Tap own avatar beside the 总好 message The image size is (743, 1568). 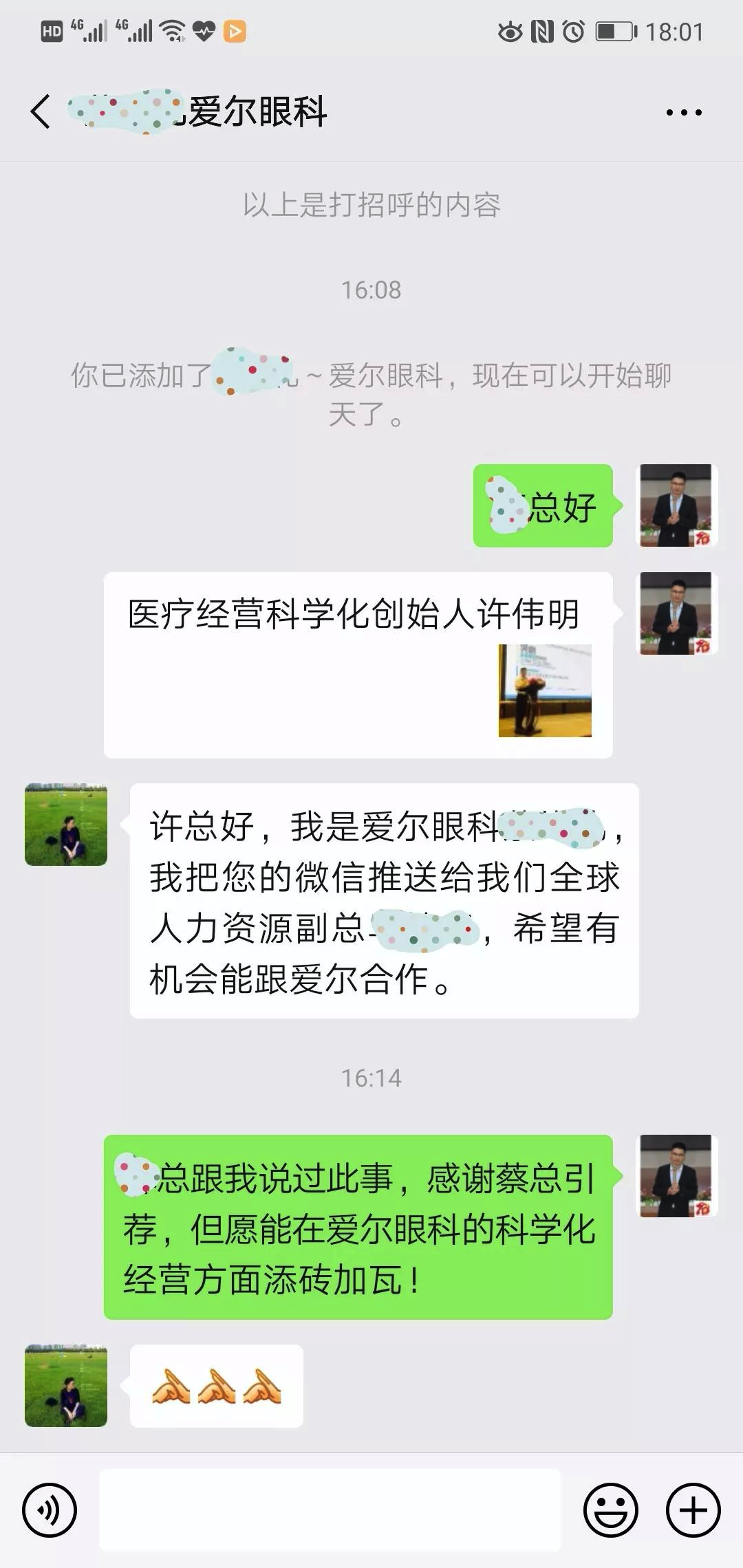pos(678,505)
